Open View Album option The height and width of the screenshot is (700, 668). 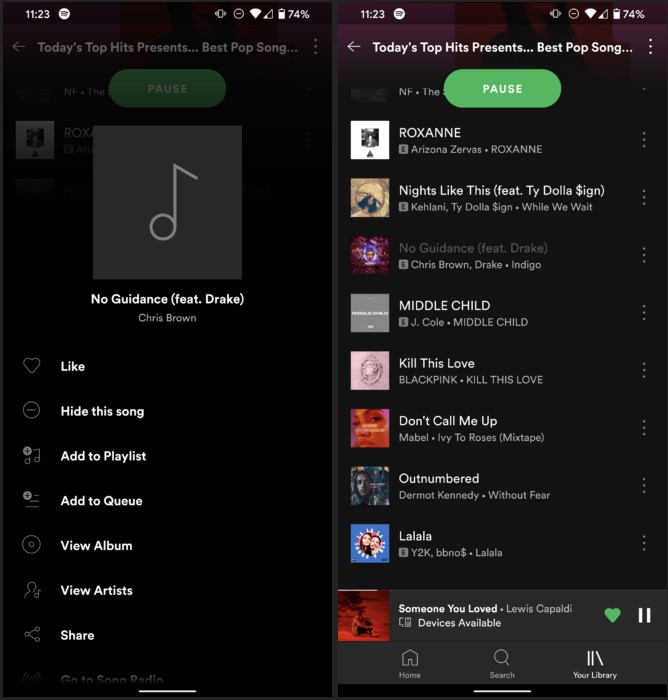[x=96, y=546]
